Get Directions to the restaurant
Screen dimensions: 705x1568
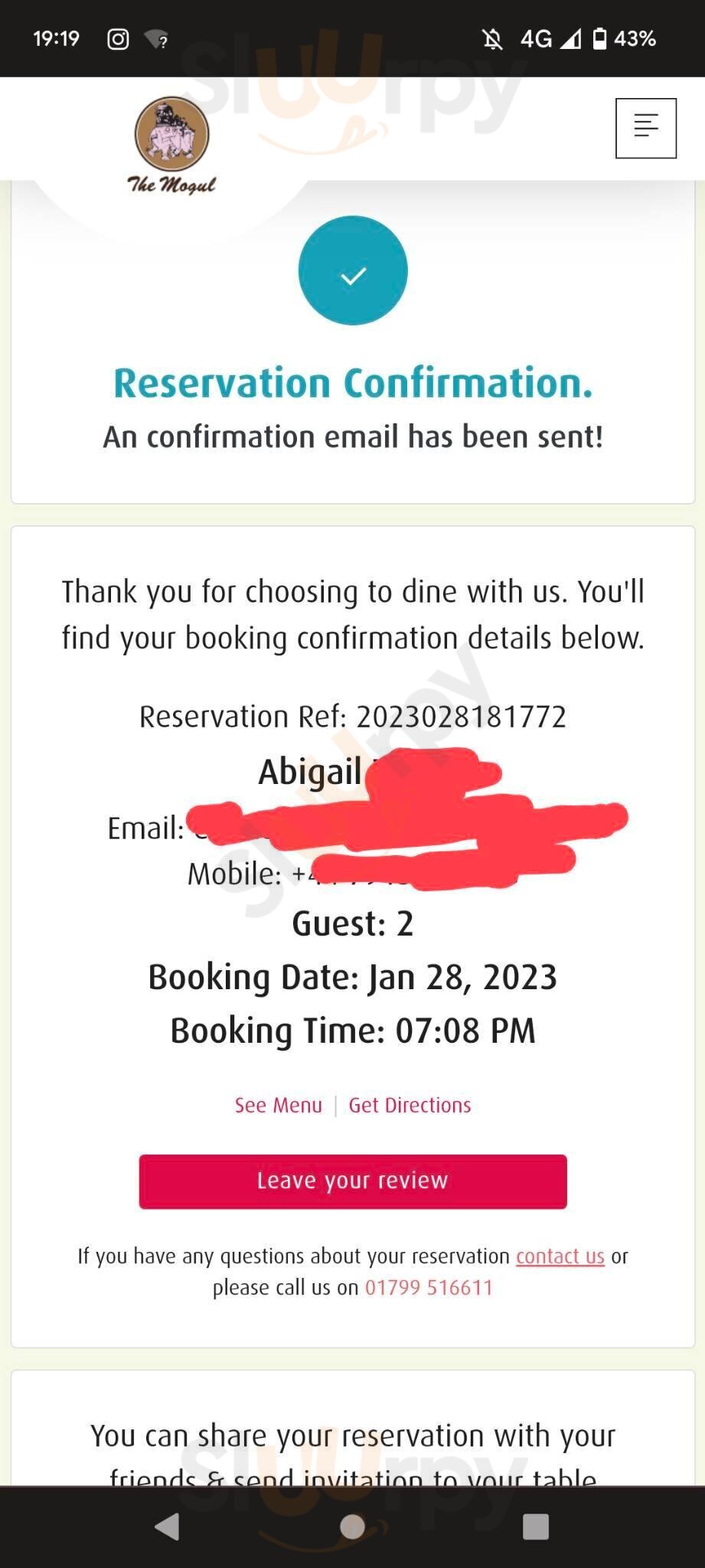point(410,1105)
